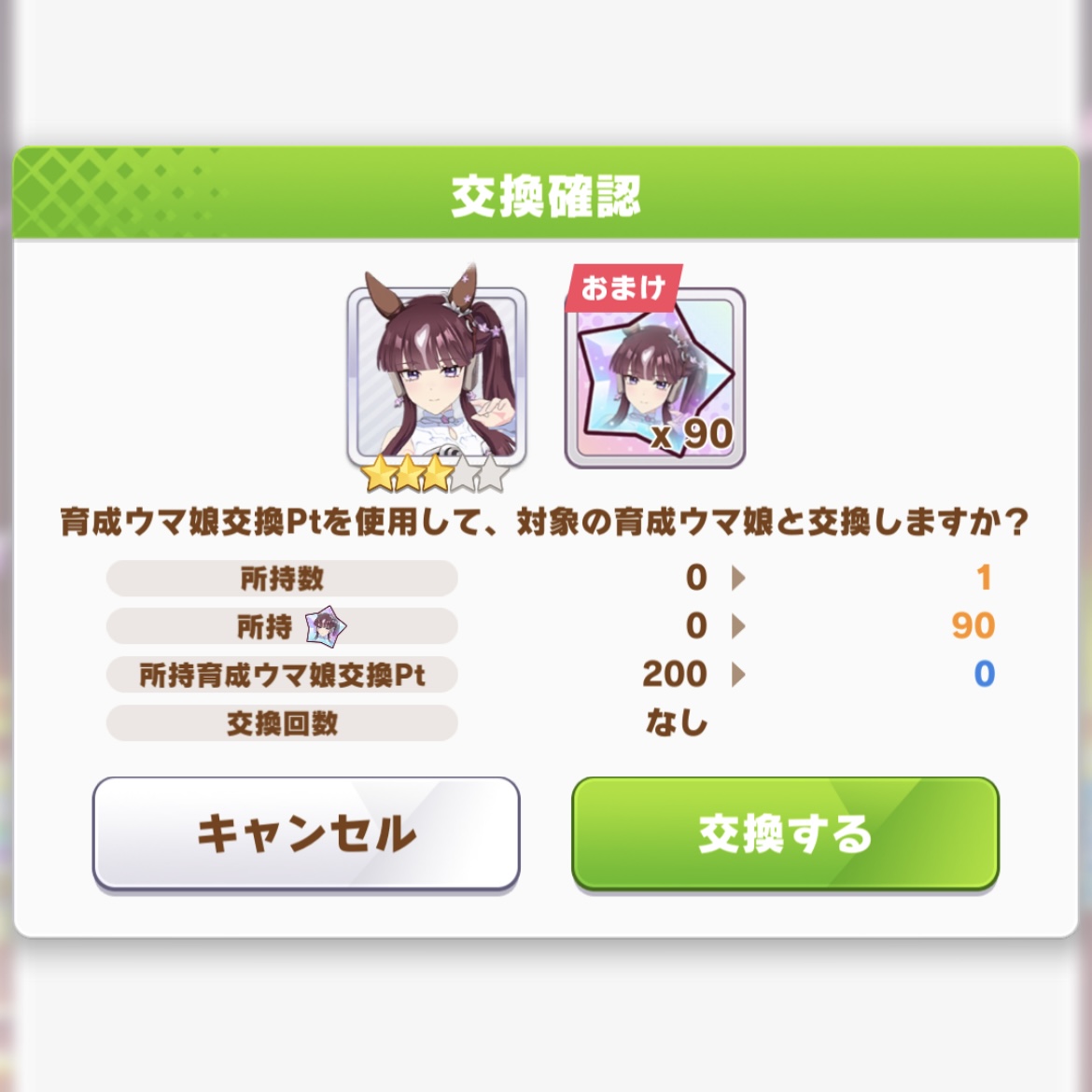This screenshot has height=1092, width=1092.
Task: Confirm the exchange with 交換する button
Action: (x=785, y=833)
